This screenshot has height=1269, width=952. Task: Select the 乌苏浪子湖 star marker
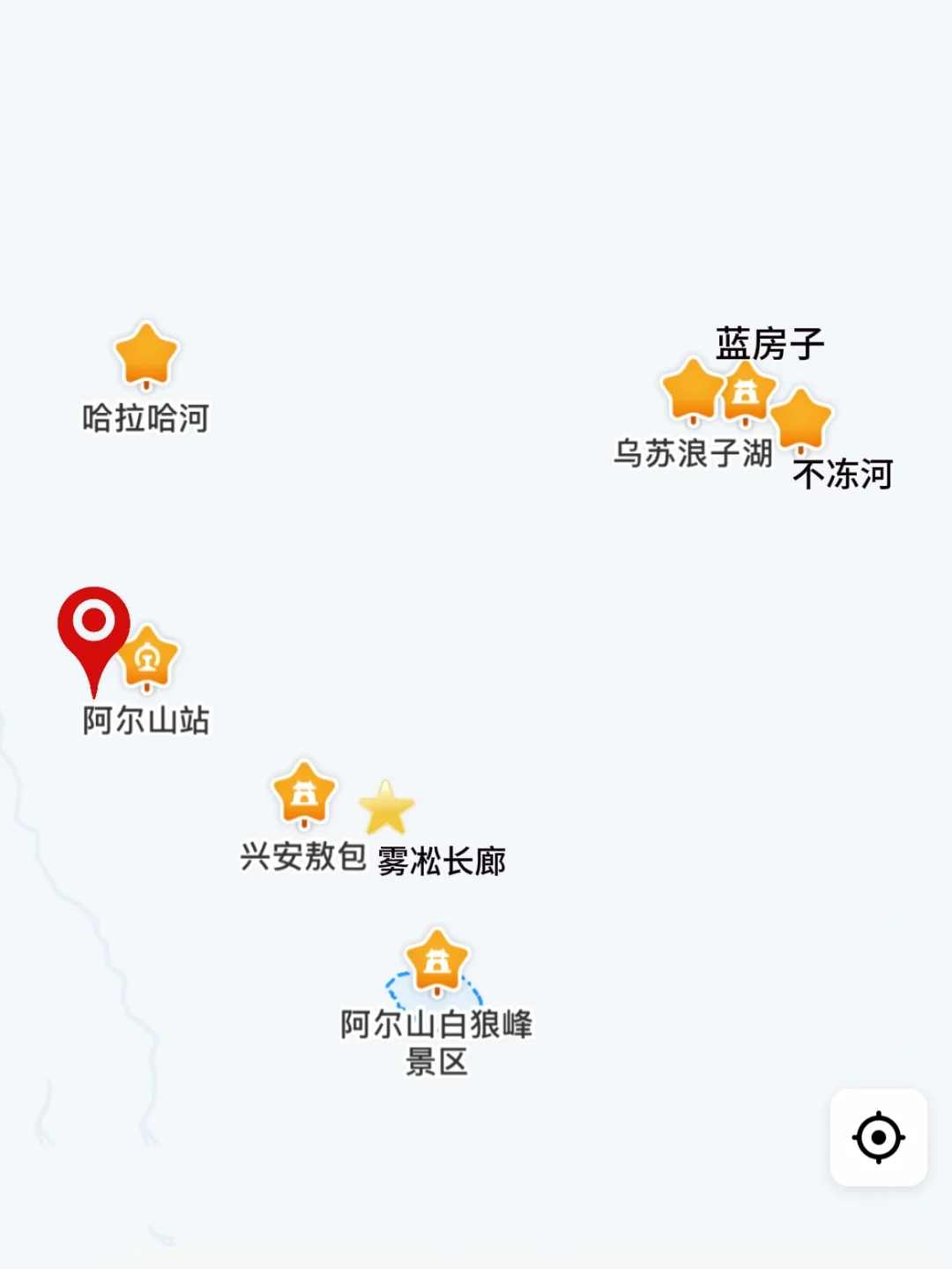coord(693,392)
